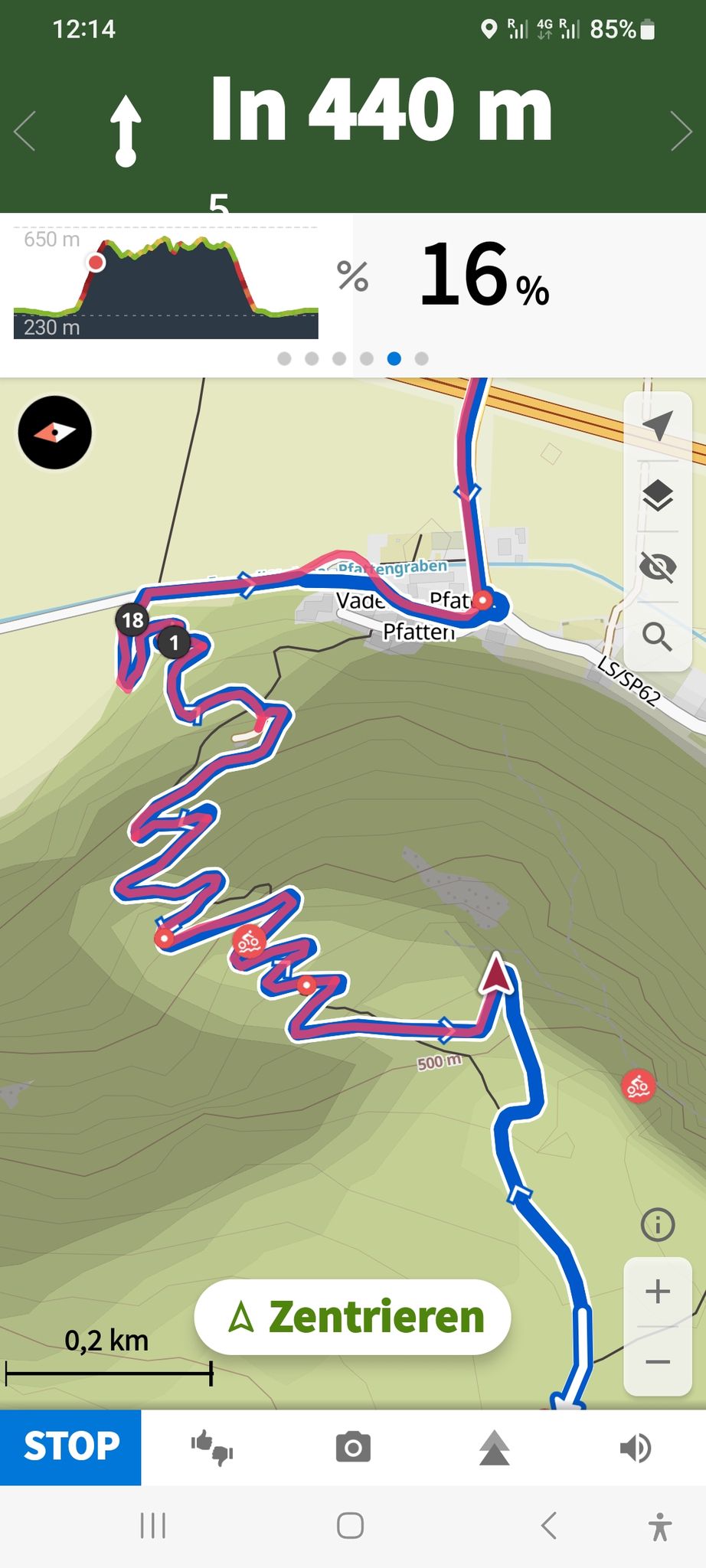The height and width of the screenshot is (1568, 706).
Task: Tap the location arrow icon on the map
Action: tap(658, 426)
